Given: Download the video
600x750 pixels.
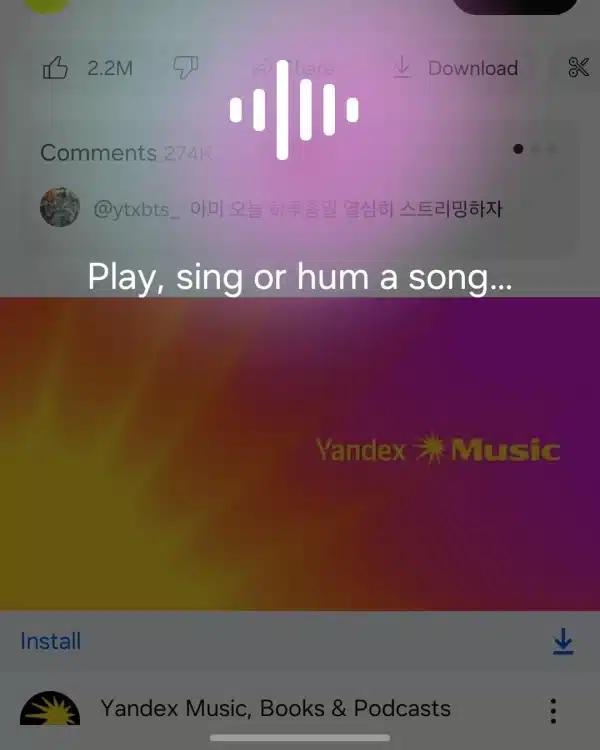Looking at the screenshot, I should pos(458,68).
